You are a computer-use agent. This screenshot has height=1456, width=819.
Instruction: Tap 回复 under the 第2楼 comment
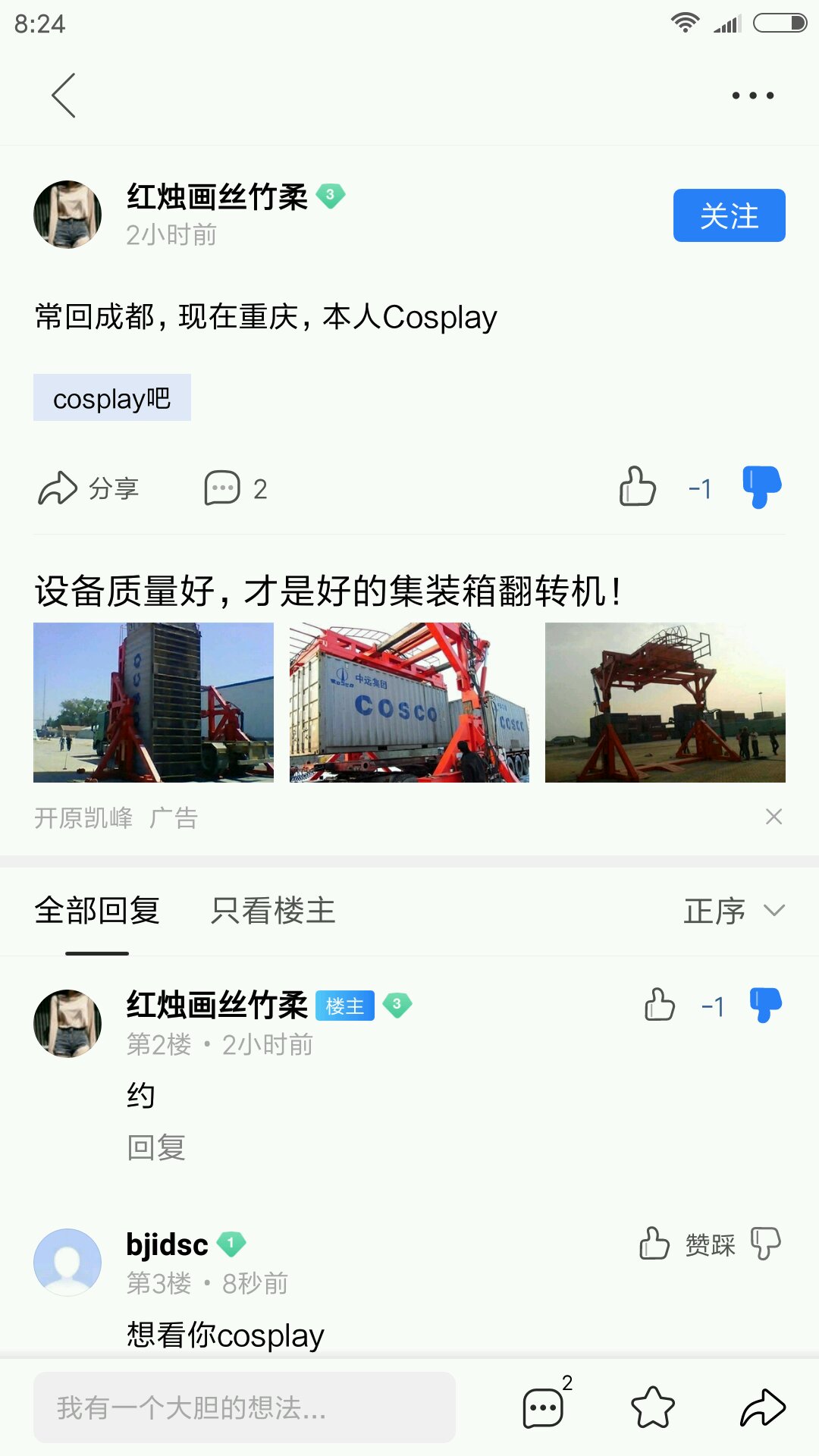tap(156, 1147)
